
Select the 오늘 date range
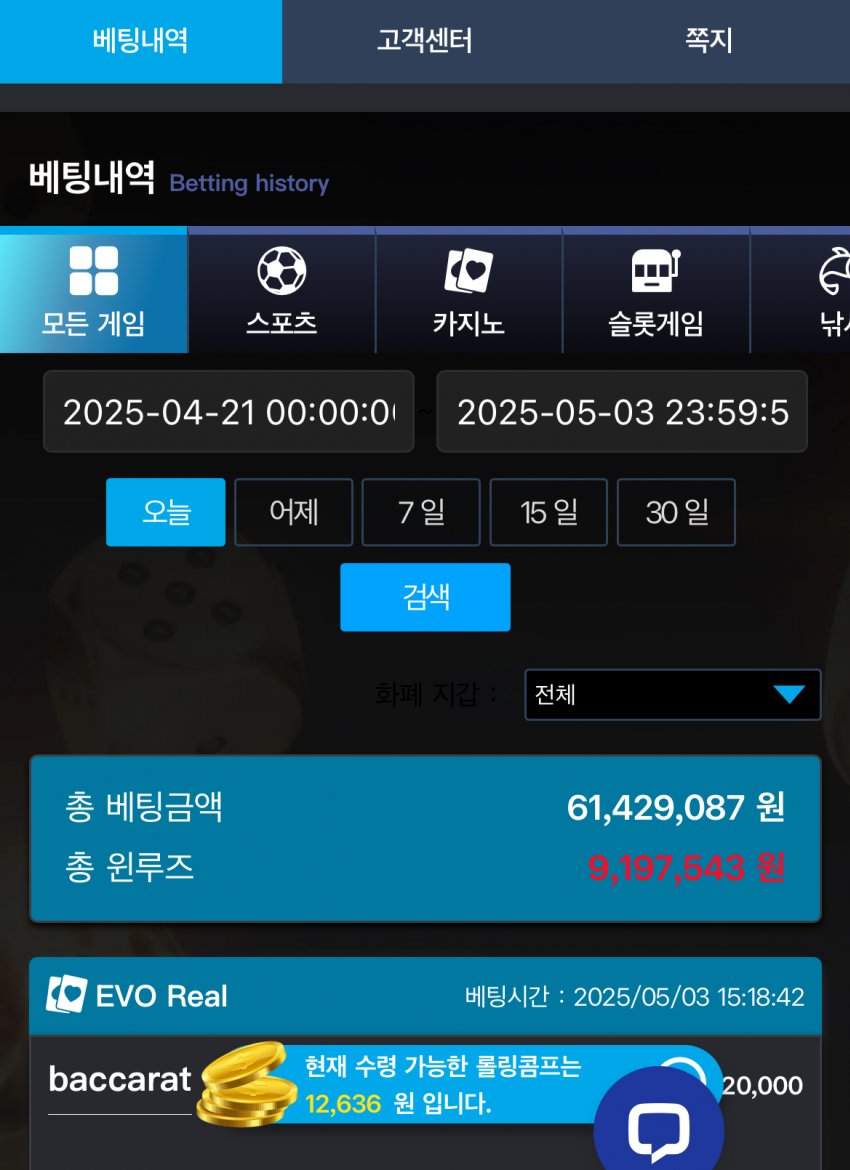(x=166, y=512)
